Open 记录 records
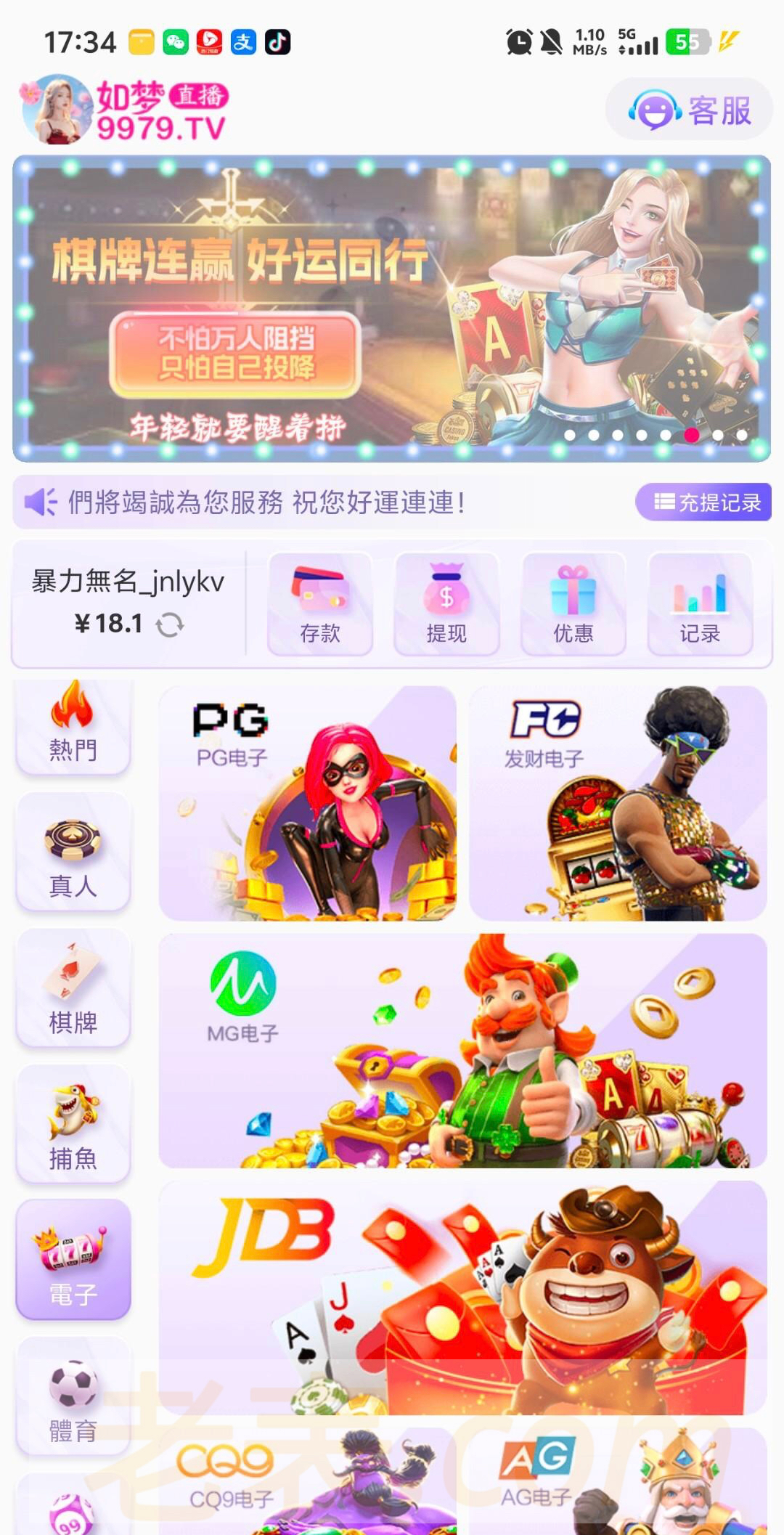Image resolution: width=784 pixels, height=1535 pixels. click(x=700, y=604)
